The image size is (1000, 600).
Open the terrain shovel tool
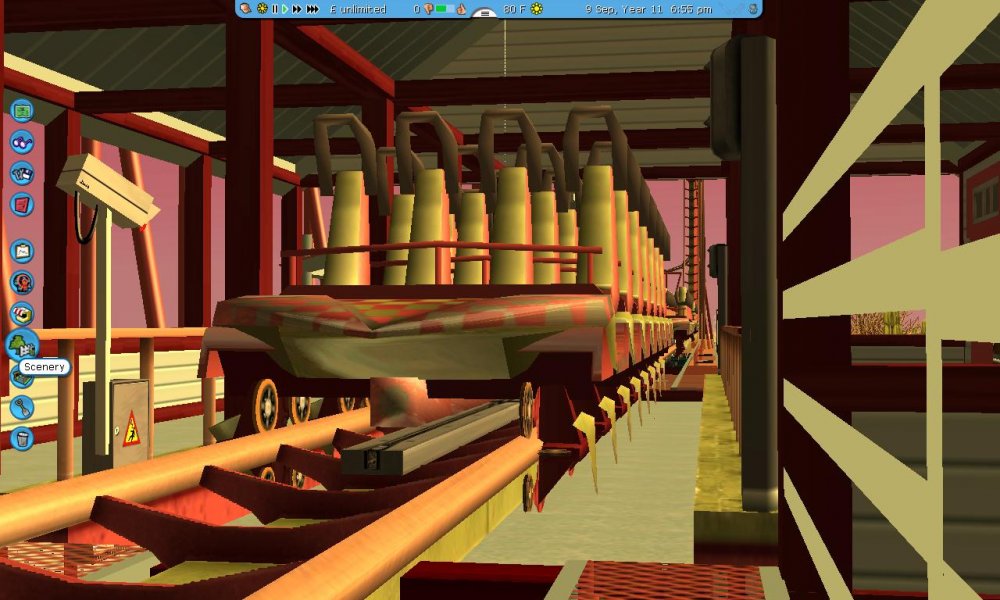pyautogui.click(x=22, y=407)
